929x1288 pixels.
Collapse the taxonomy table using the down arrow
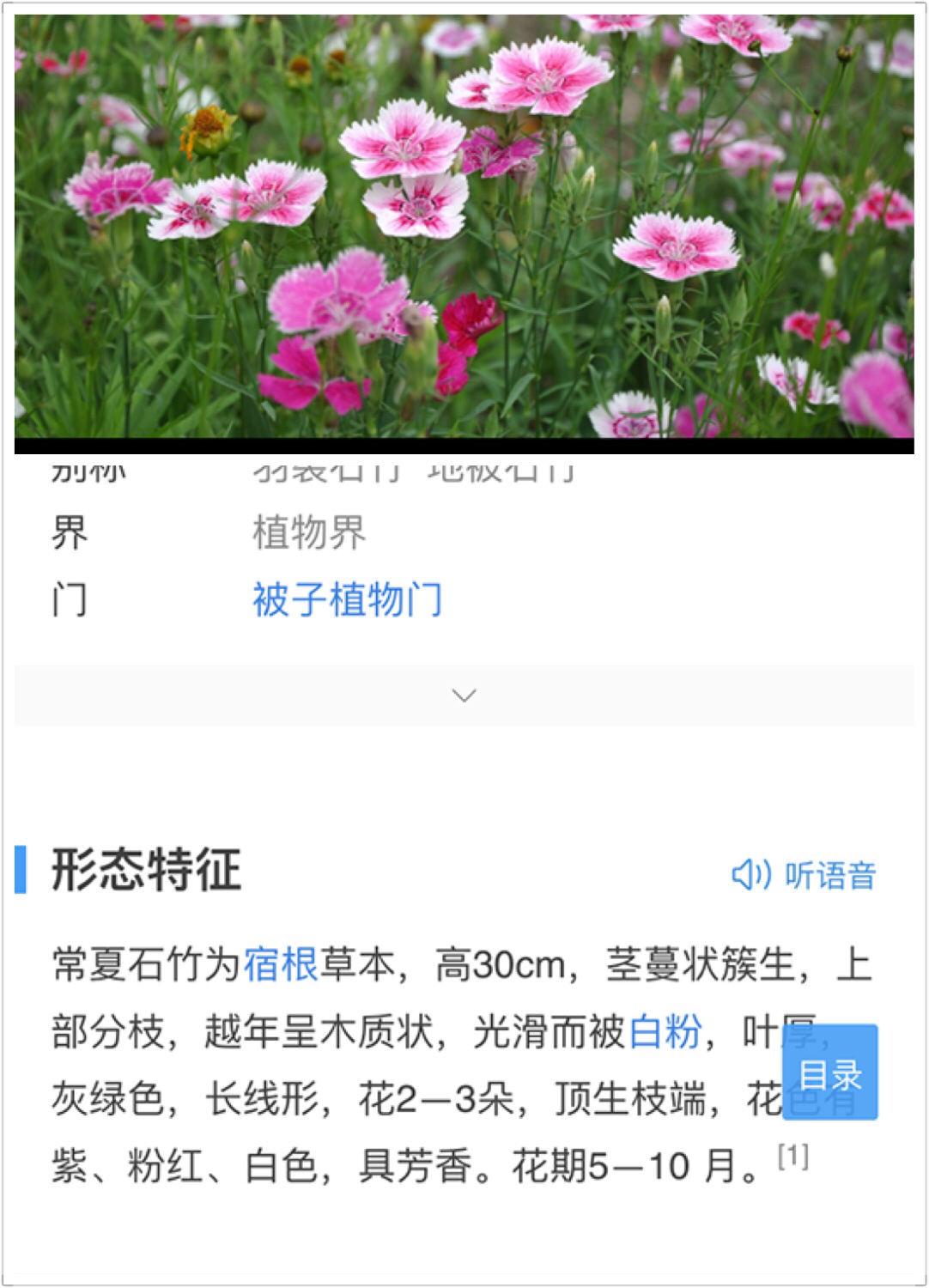click(x=464, y=696)
